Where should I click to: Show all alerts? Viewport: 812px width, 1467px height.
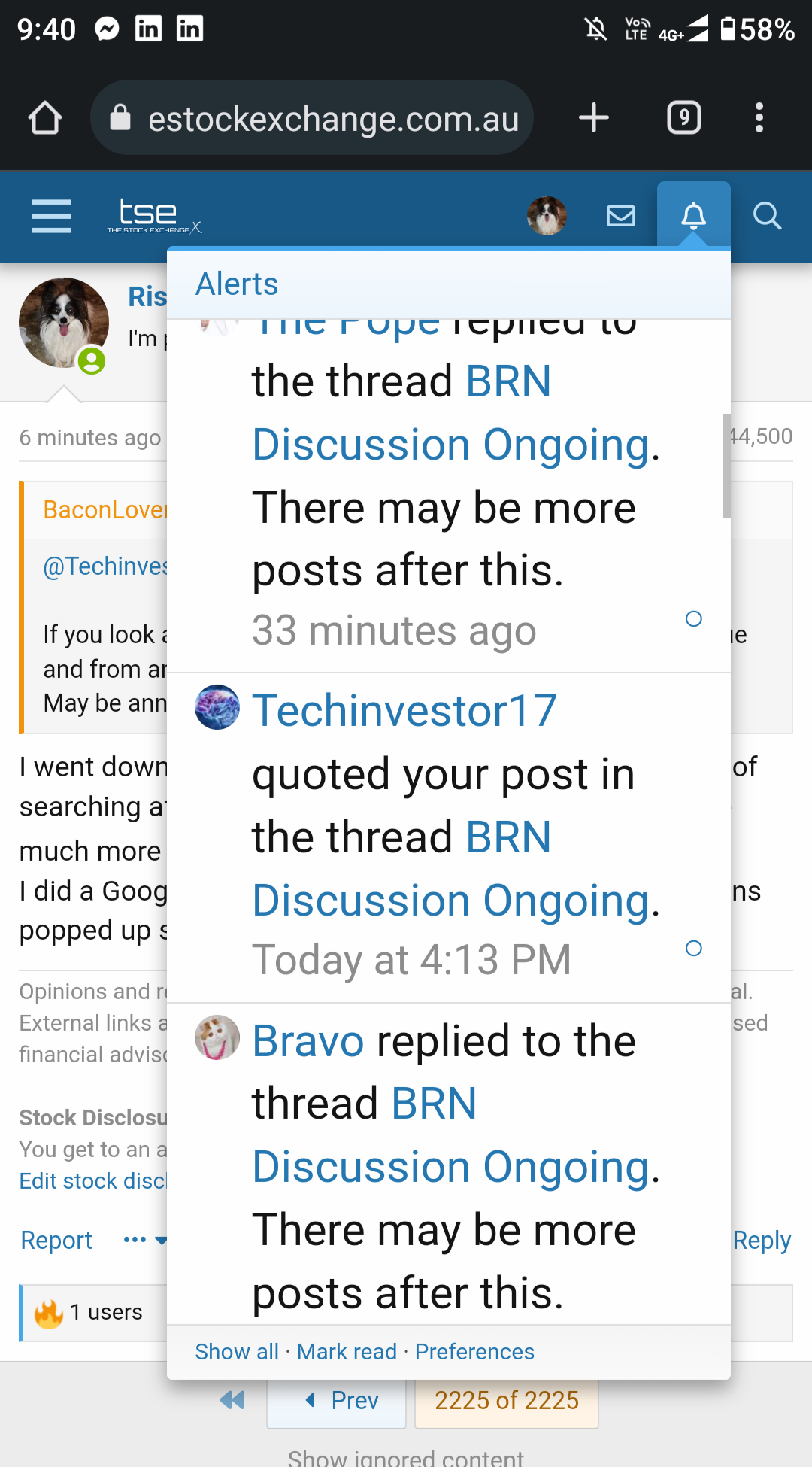(x=236, y=1352)
